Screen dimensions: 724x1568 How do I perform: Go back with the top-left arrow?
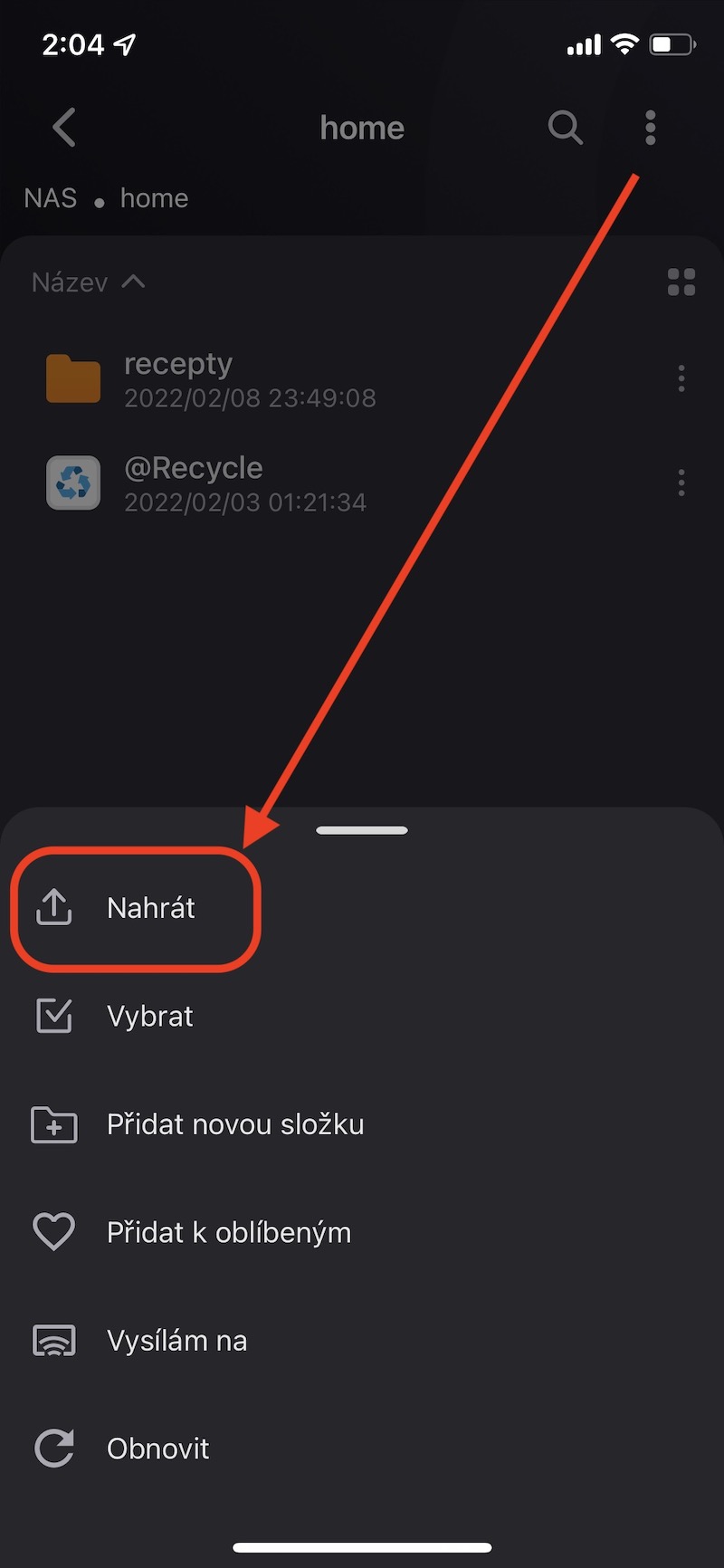click(64, 128)
